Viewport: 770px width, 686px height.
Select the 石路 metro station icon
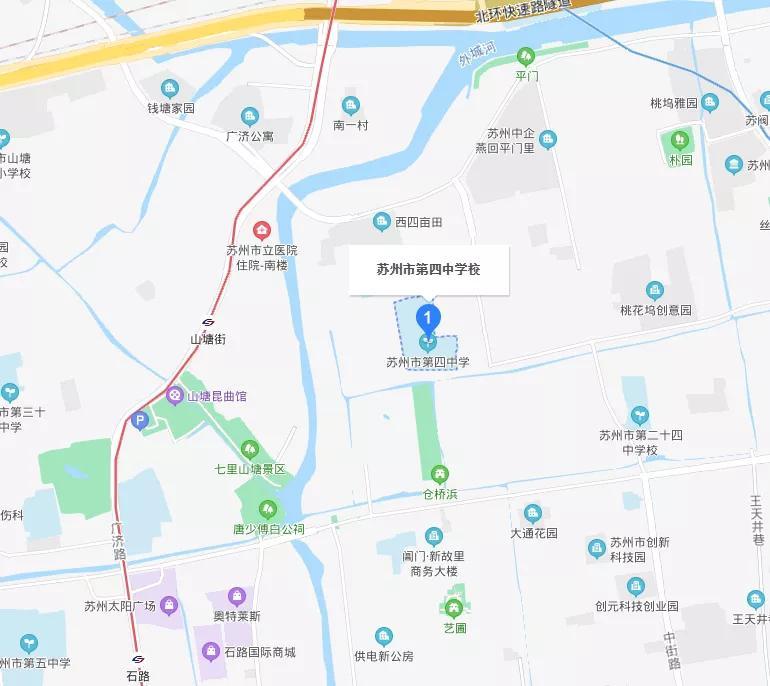click(138, 659)
